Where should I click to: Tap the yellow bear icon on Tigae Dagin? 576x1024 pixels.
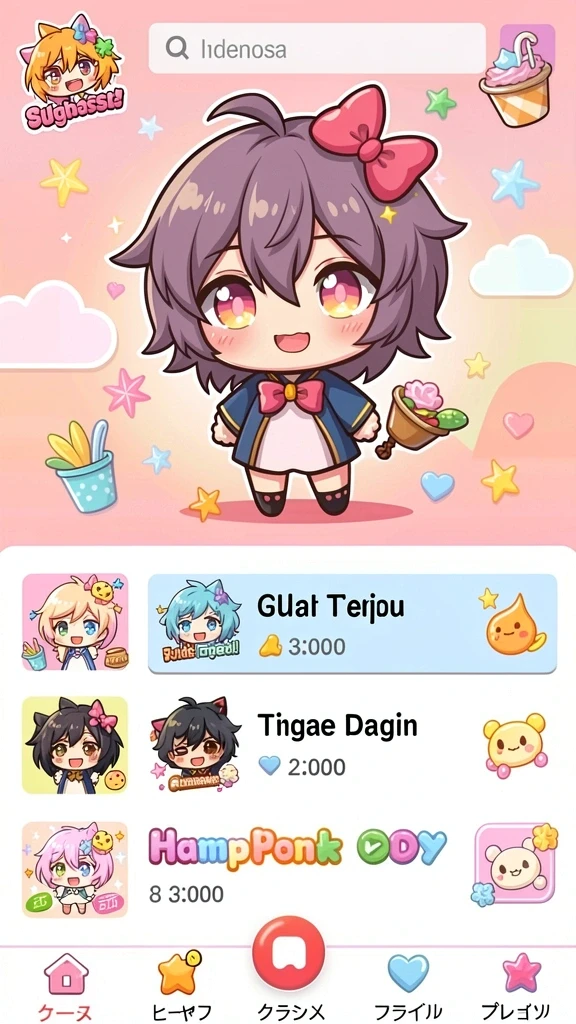tap(516, 745)
